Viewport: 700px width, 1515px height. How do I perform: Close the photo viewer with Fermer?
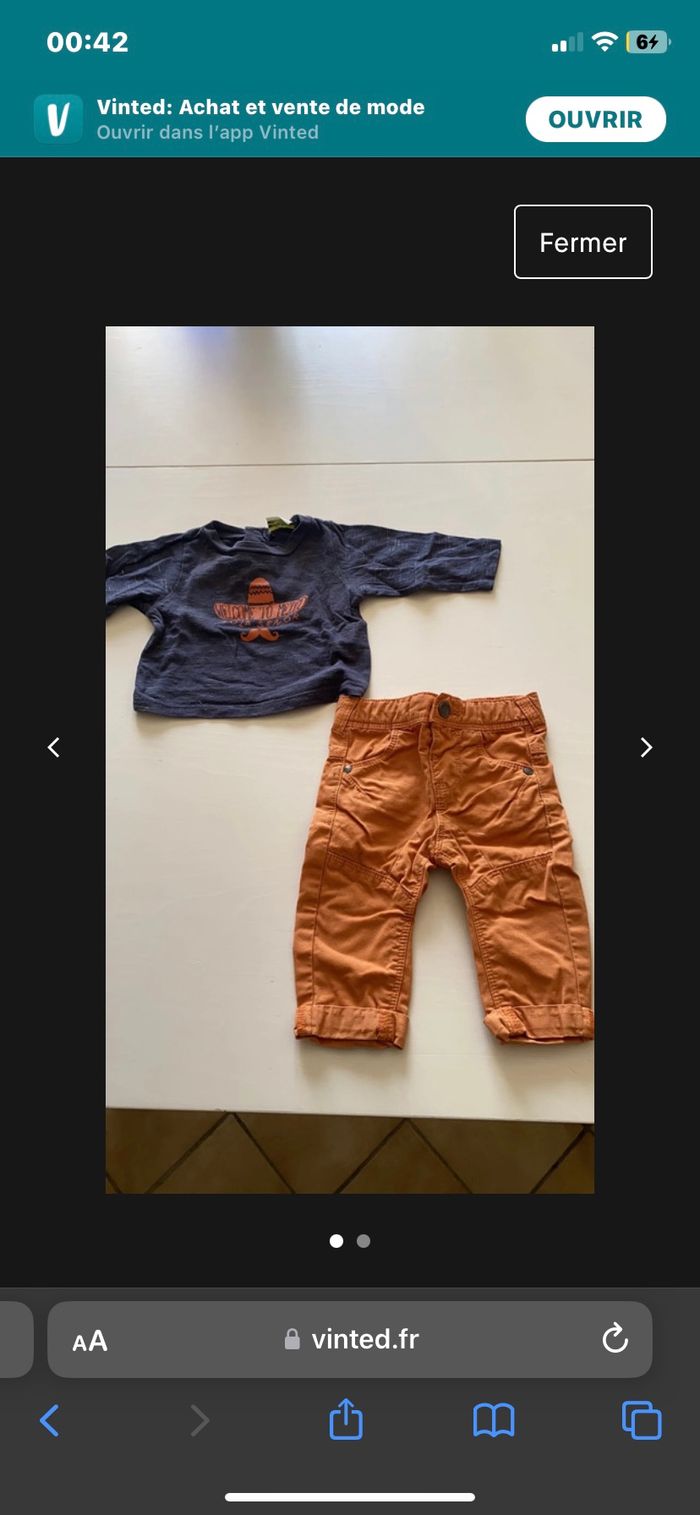pyautogui.click(x=583, y=242)
